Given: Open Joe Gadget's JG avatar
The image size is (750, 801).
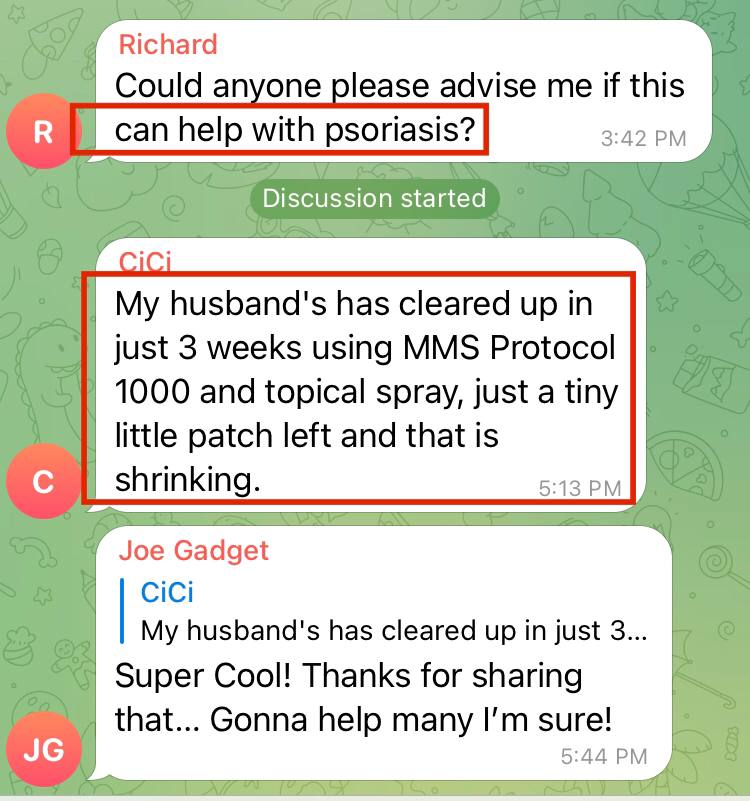Looking at the screenshot, I should click(42, 750).
